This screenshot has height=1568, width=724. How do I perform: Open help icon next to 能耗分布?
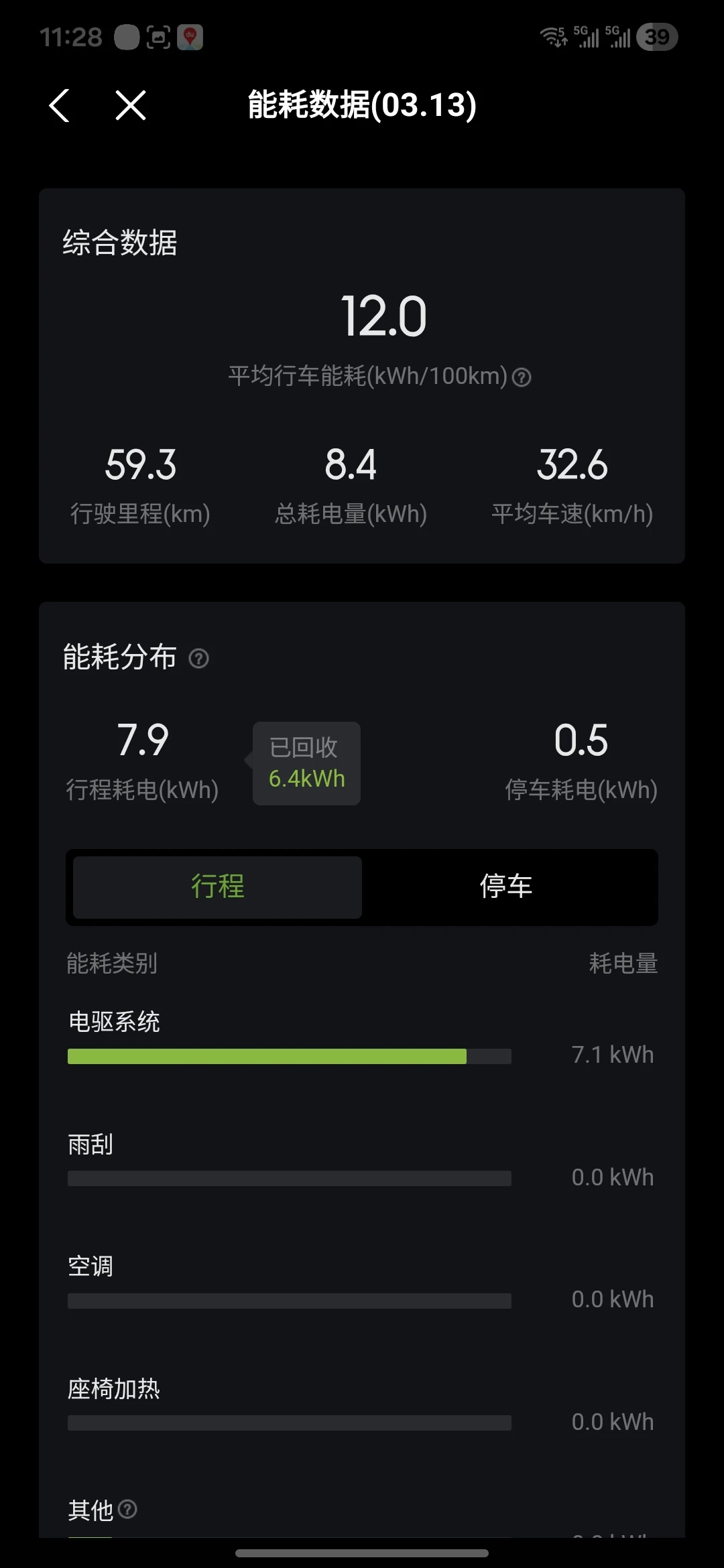pos(198,659)
